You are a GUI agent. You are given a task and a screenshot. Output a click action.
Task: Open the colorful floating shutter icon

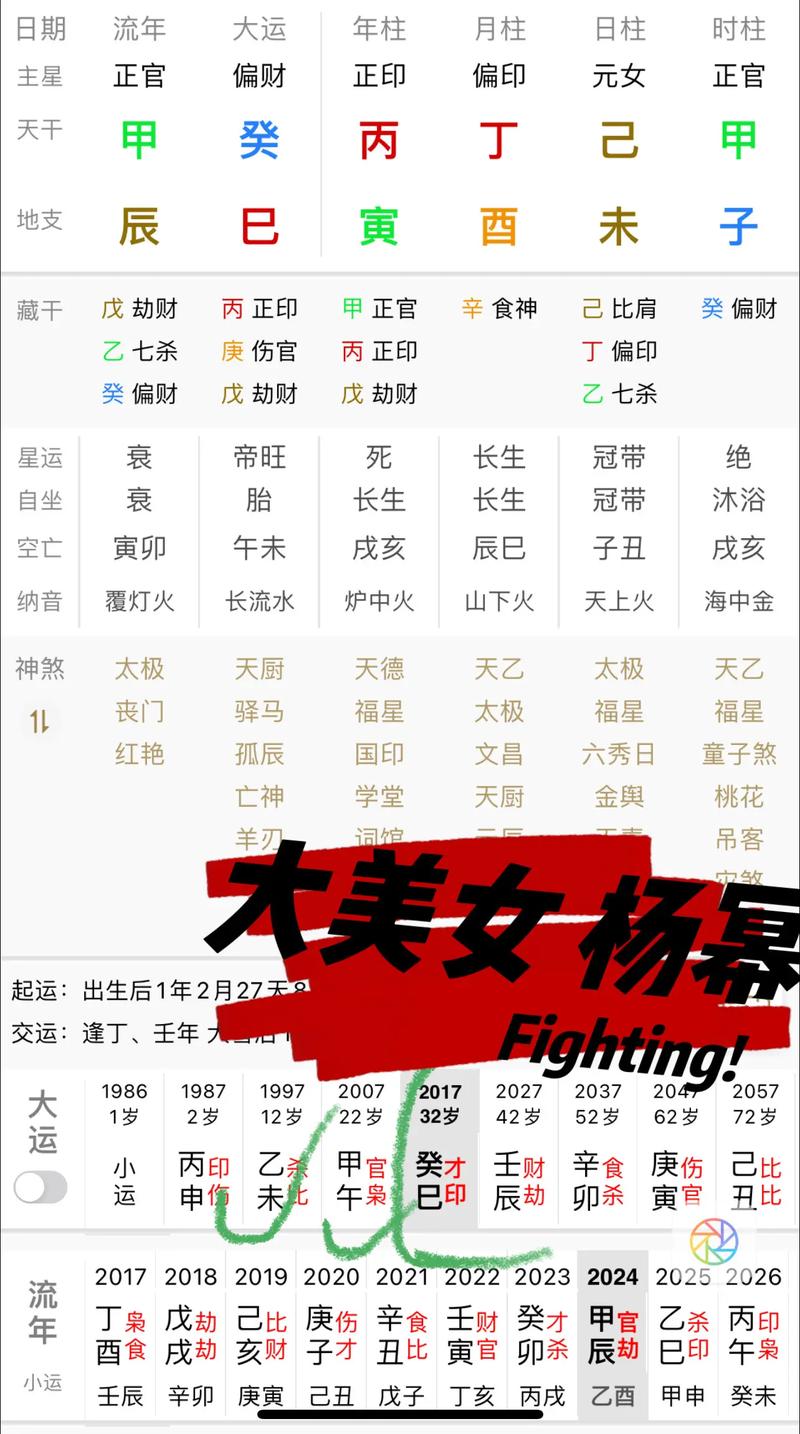714,1241
